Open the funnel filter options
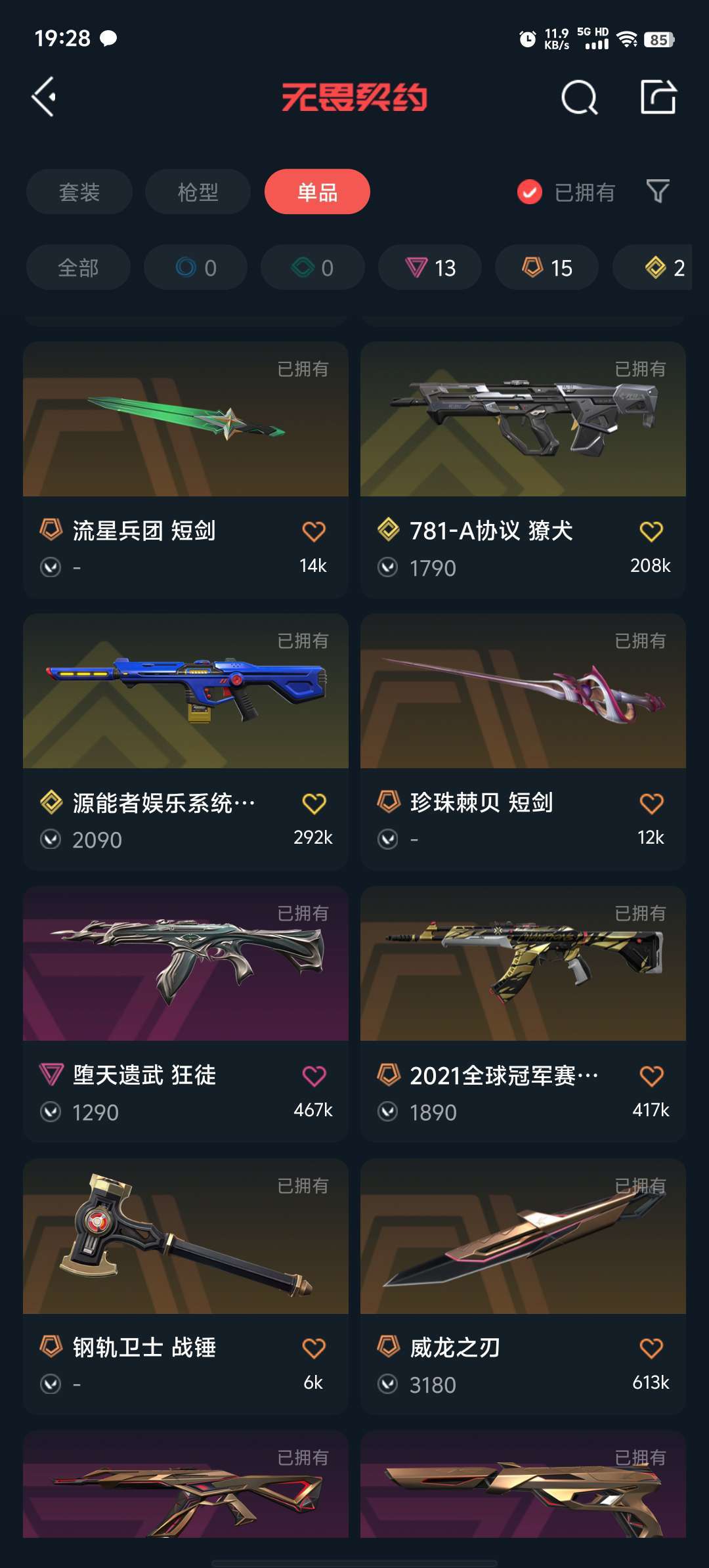Viewport: 709px width, 1568px height. [x=658, y=192]
